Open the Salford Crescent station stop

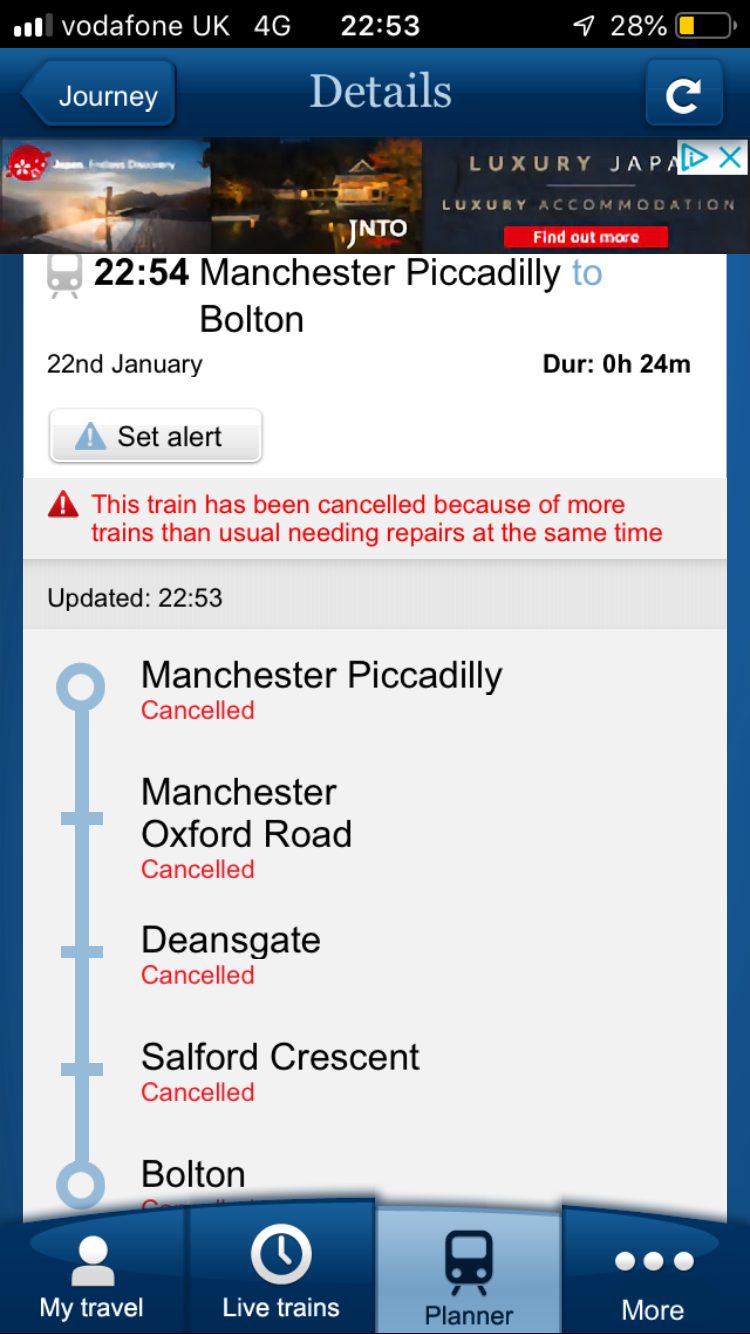pyautogui.click(x=280, y=1069)
